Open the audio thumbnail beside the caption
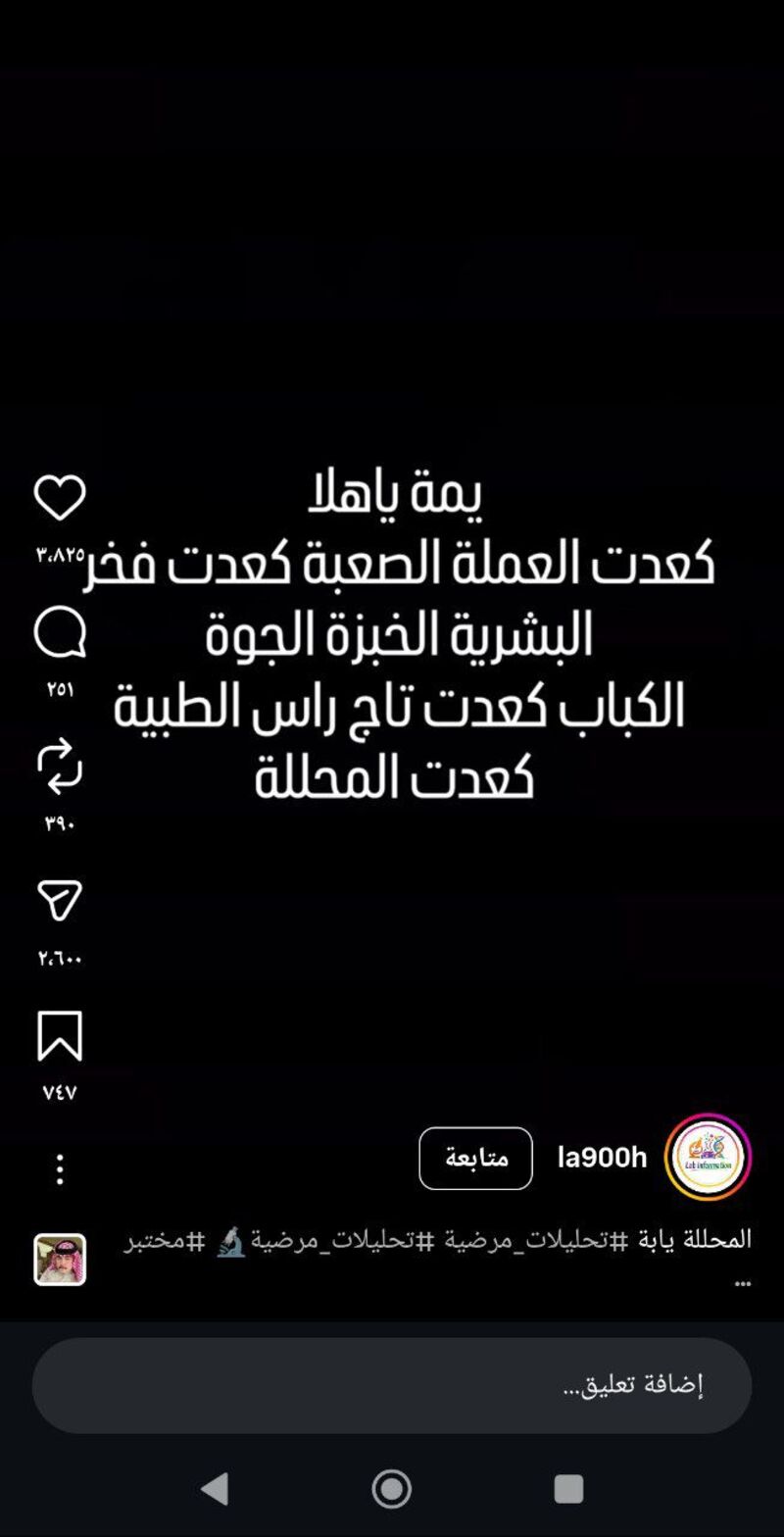Image resolution: width=784 pixels, height=1537 pixels. pyautogui.click(x=60, y=1259)
